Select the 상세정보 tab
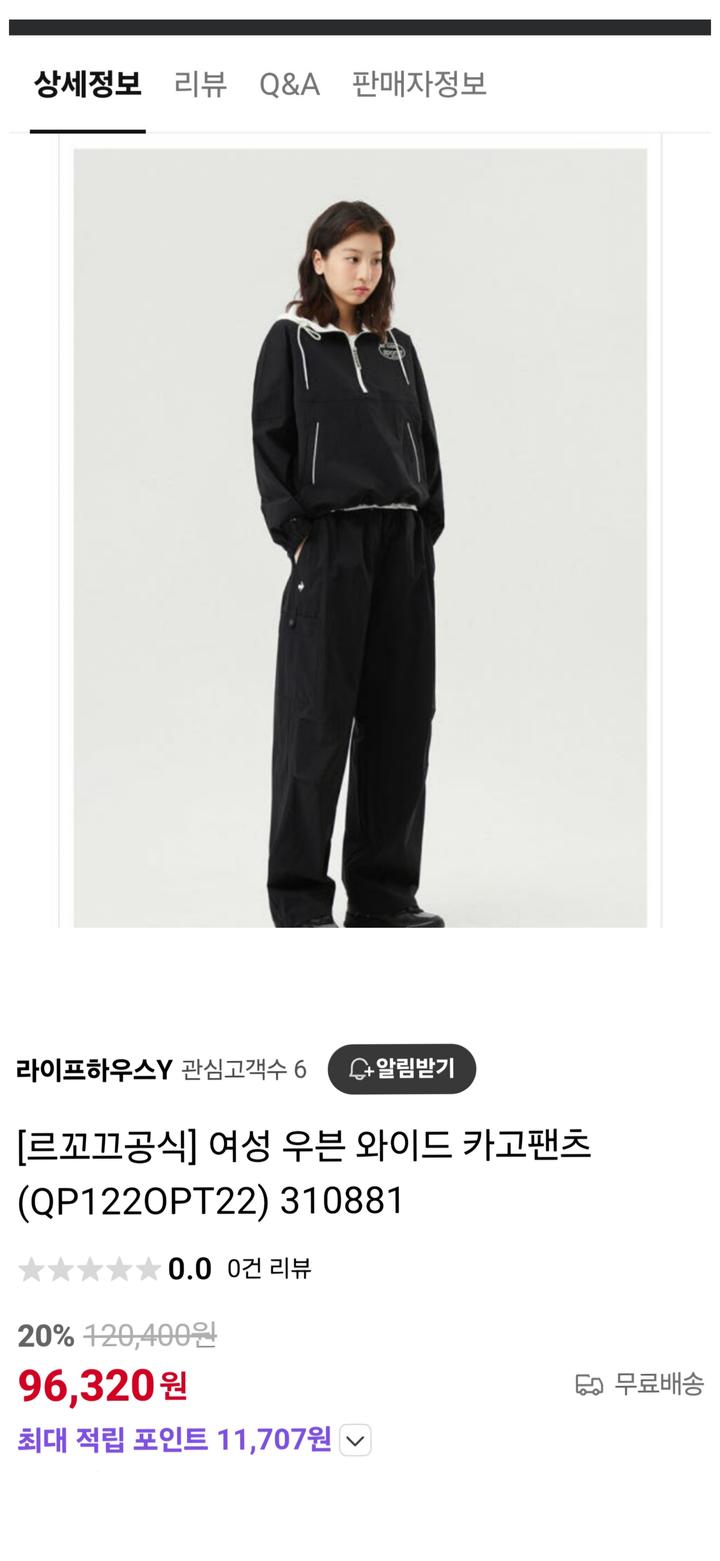Viewport: 720px width, 1561px height. [88, 84]
